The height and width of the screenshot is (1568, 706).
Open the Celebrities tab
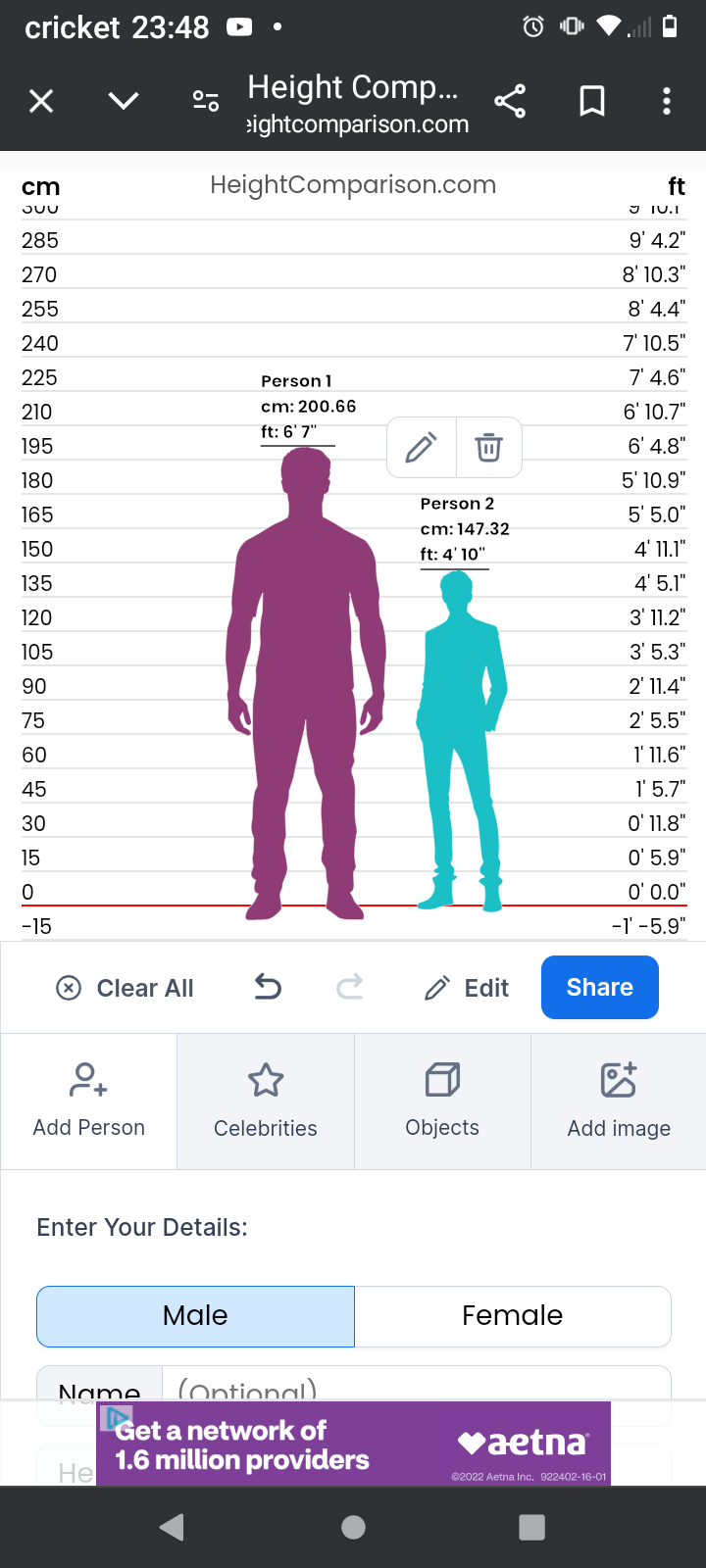click(x=266, y=1101)
